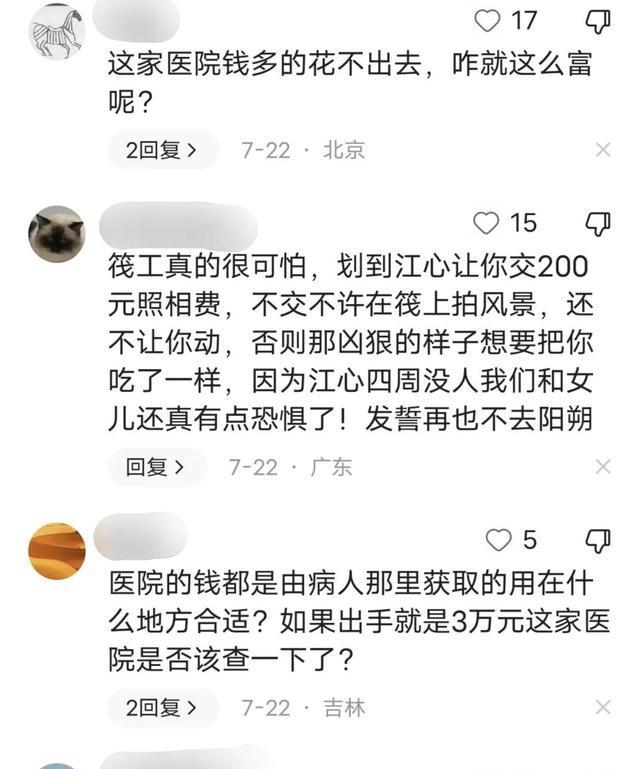Dislike the Jilin comment about hospital money
The height and width of the screenshot is (769, 640).
(x=597, y=541)
